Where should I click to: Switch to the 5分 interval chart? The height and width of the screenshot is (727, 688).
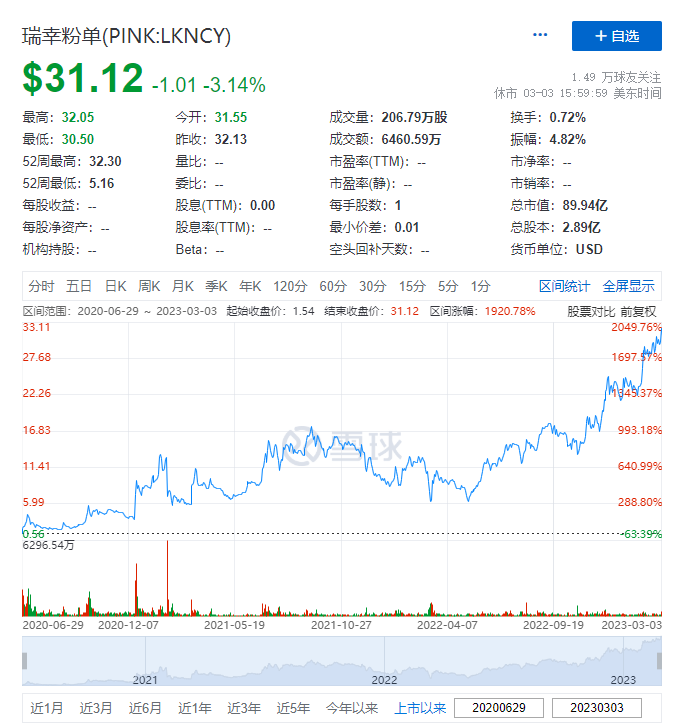[x=448, y=285]
